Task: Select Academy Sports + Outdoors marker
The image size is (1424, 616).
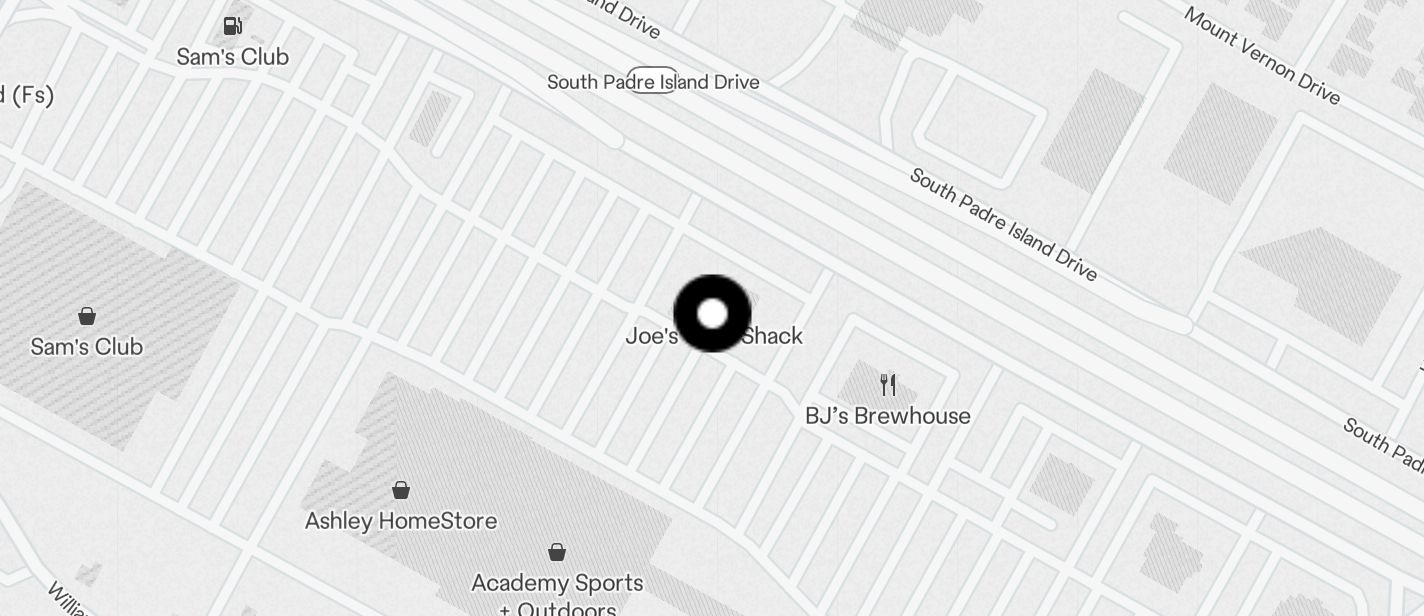Action: click(x=557, y=552)
